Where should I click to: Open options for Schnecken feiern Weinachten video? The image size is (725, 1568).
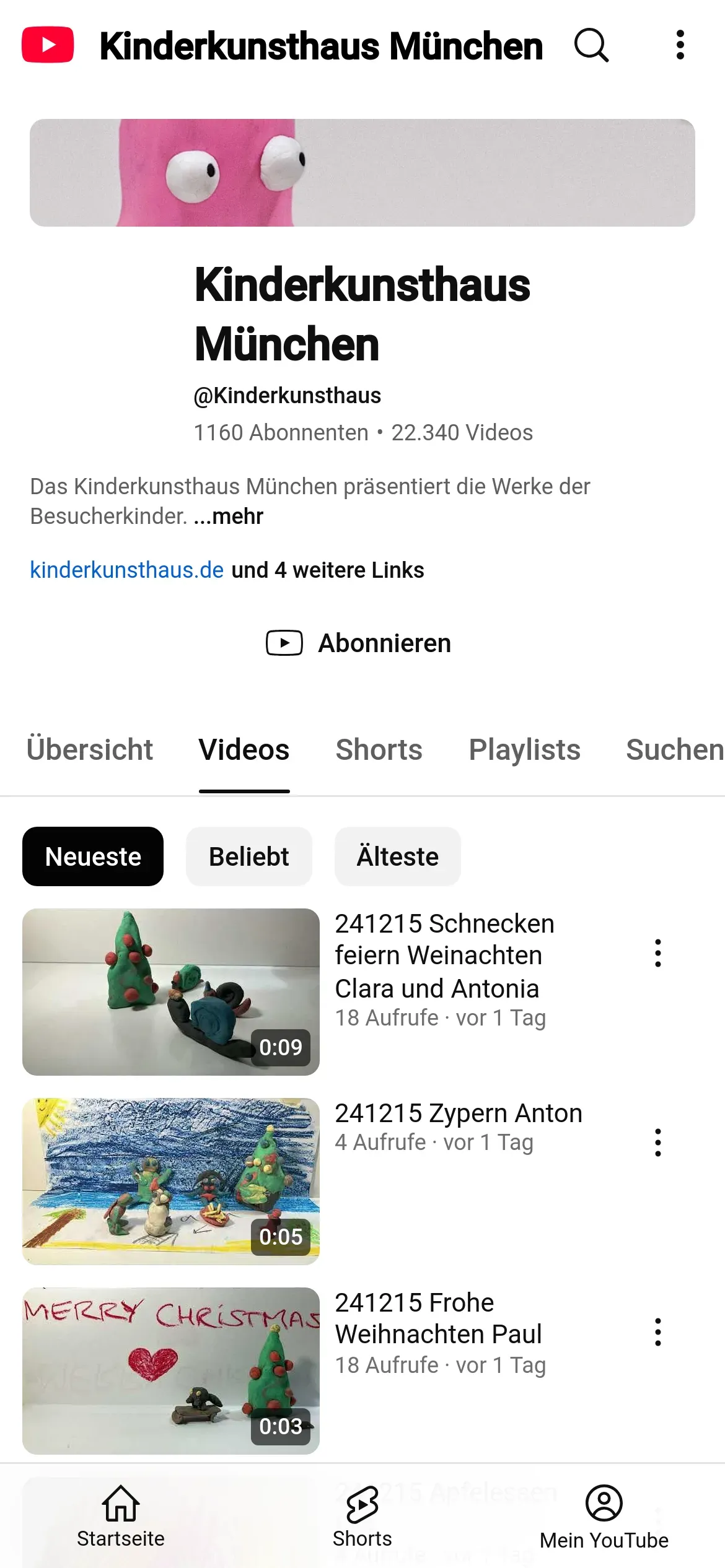(657, 953)
